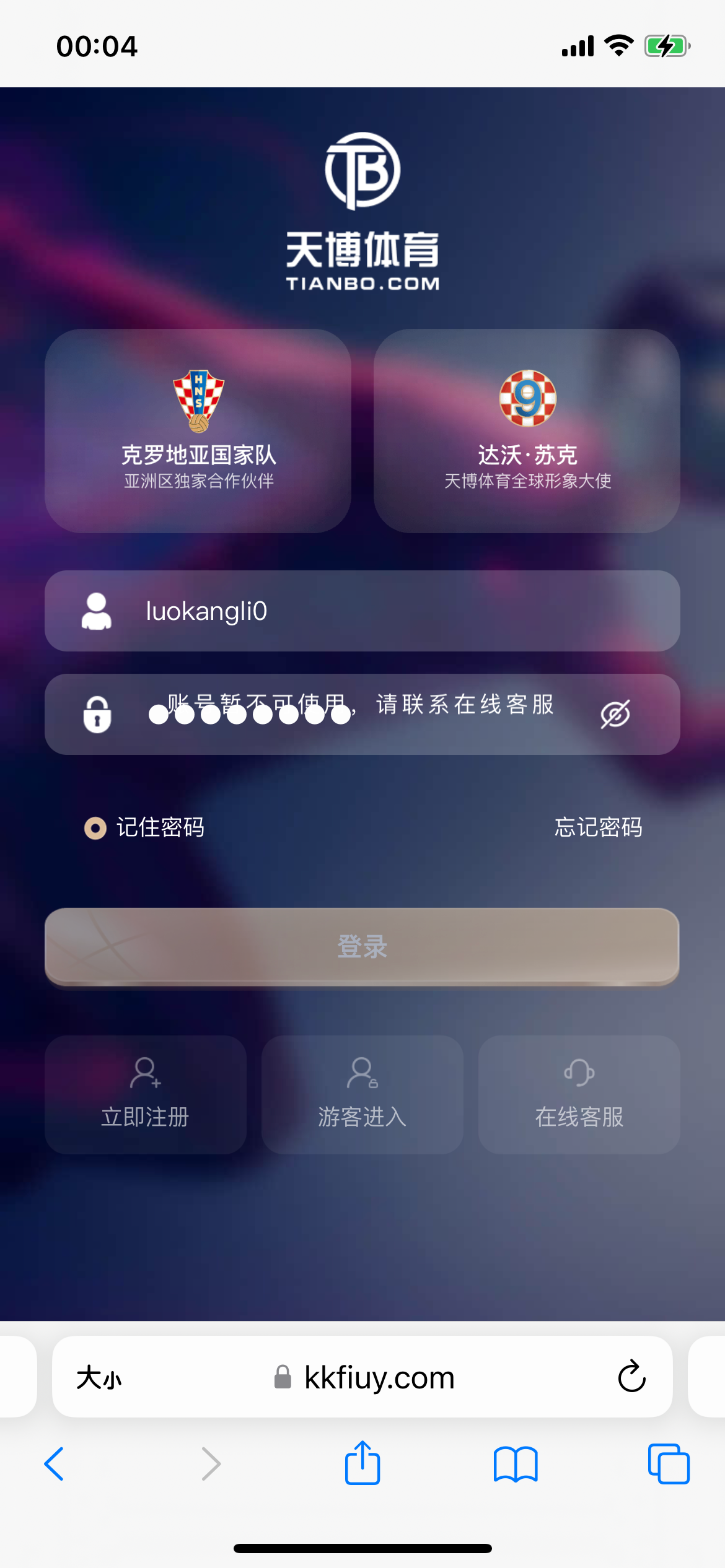This screenshot has height=1568, width=725.
Task: Click the person icon in the username field
Action: coord(97,610)
